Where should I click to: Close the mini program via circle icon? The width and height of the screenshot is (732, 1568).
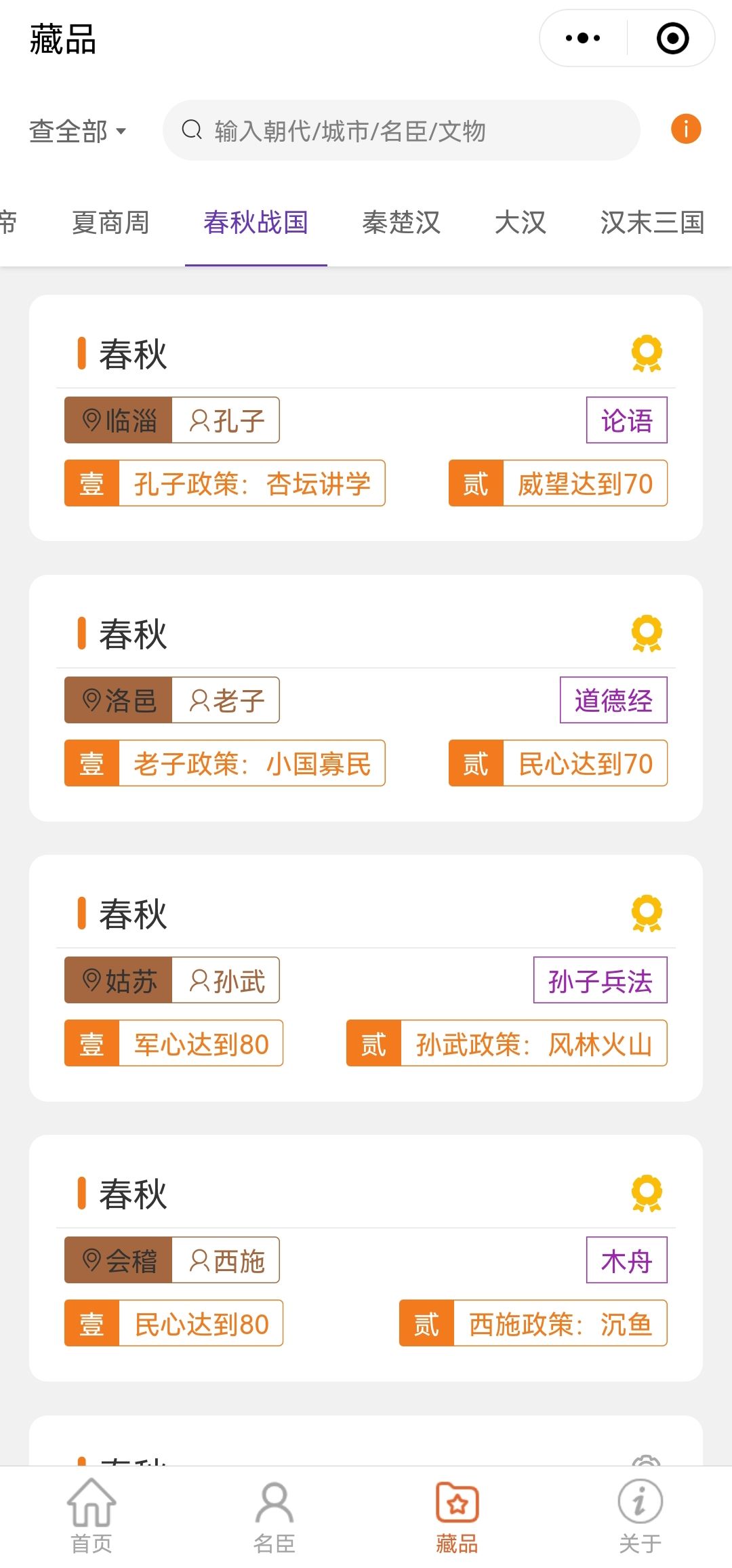tap(672, 39)
